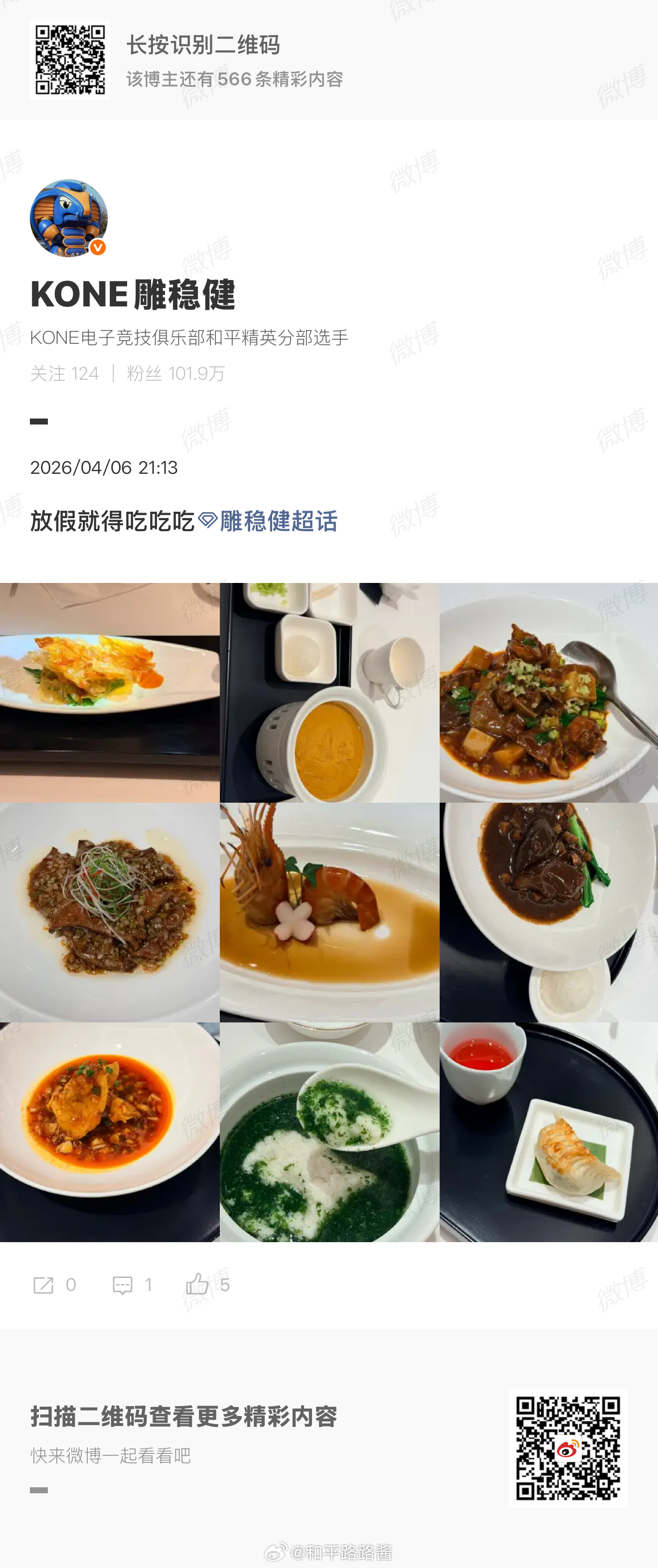
Task: Open the fried shrimp dish thumbnail
Action: [x=110, y=691]
